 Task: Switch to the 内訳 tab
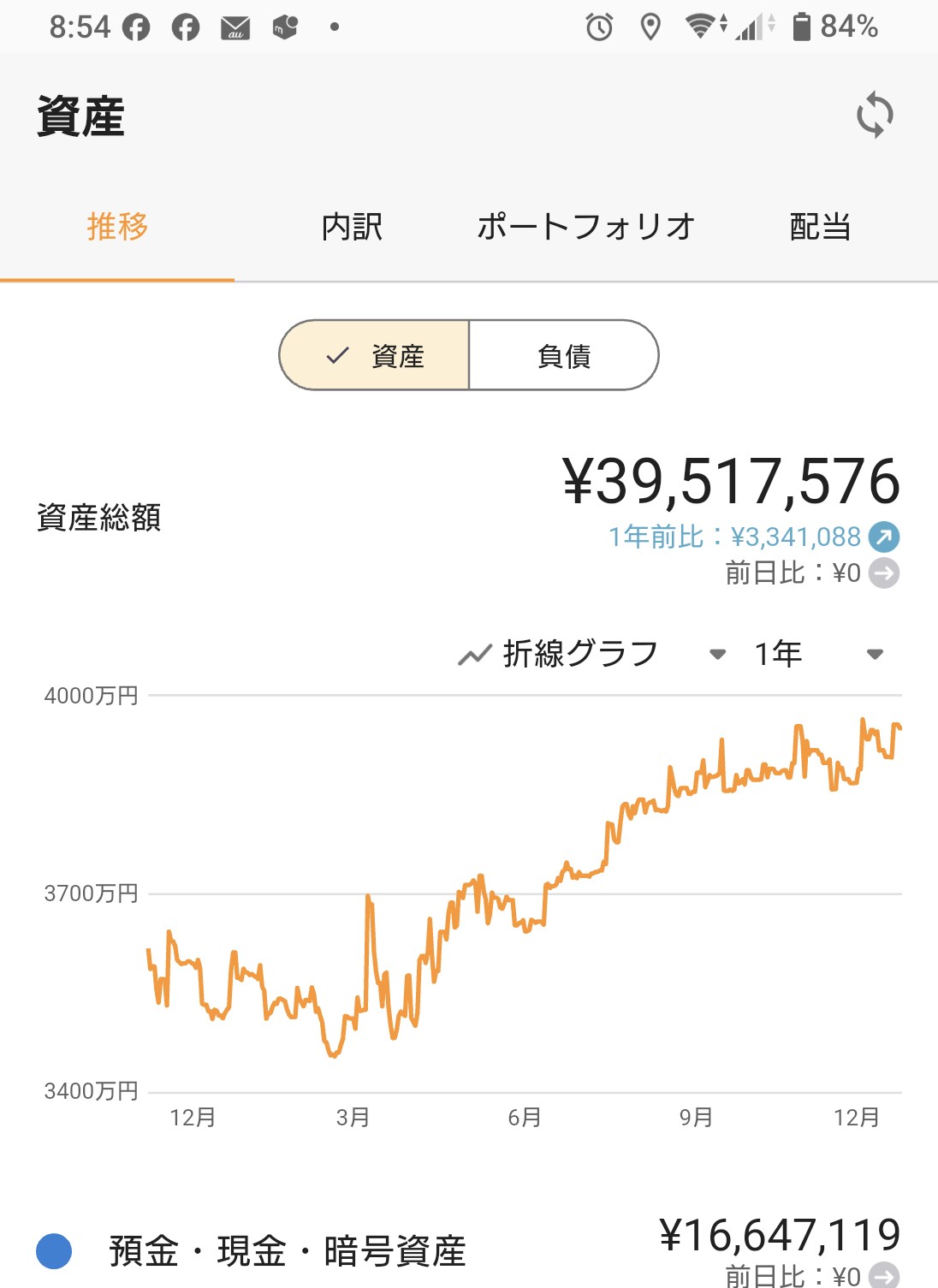coord(352,227)
